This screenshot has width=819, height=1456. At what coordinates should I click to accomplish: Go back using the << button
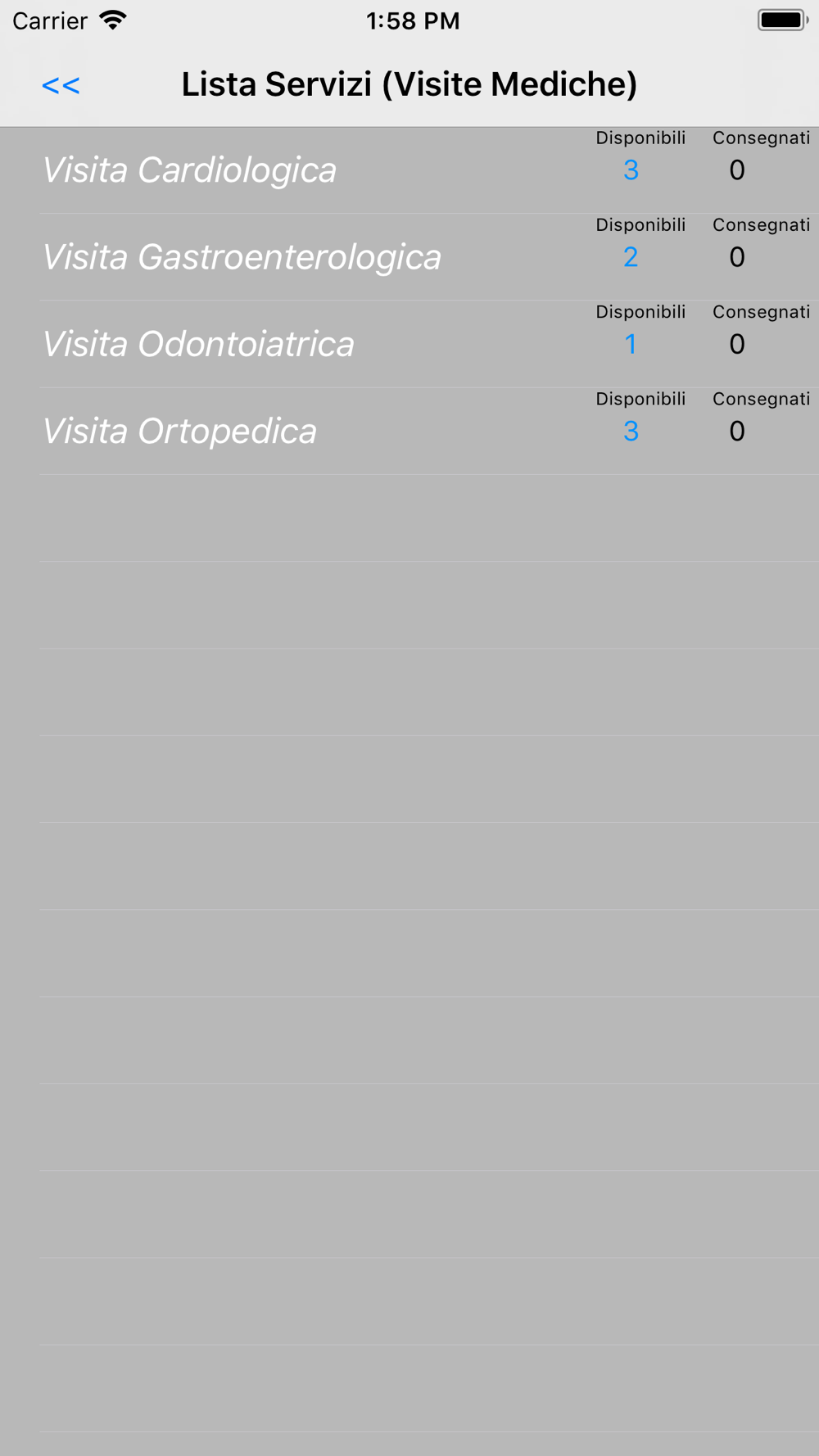pyautogui.click(x=61, y=85)
